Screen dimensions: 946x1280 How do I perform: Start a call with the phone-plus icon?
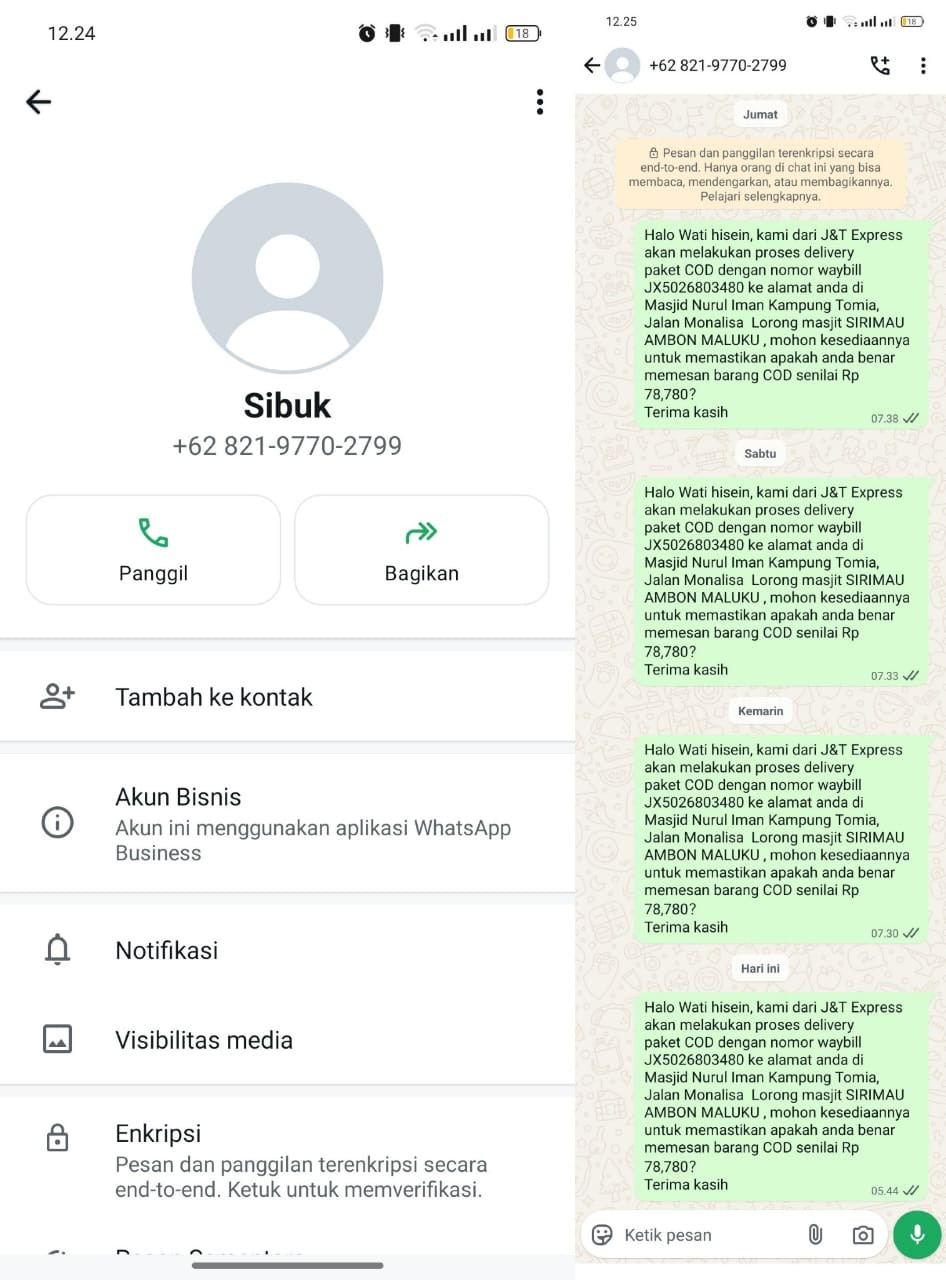pyautogui.click(x=880, y=65)
